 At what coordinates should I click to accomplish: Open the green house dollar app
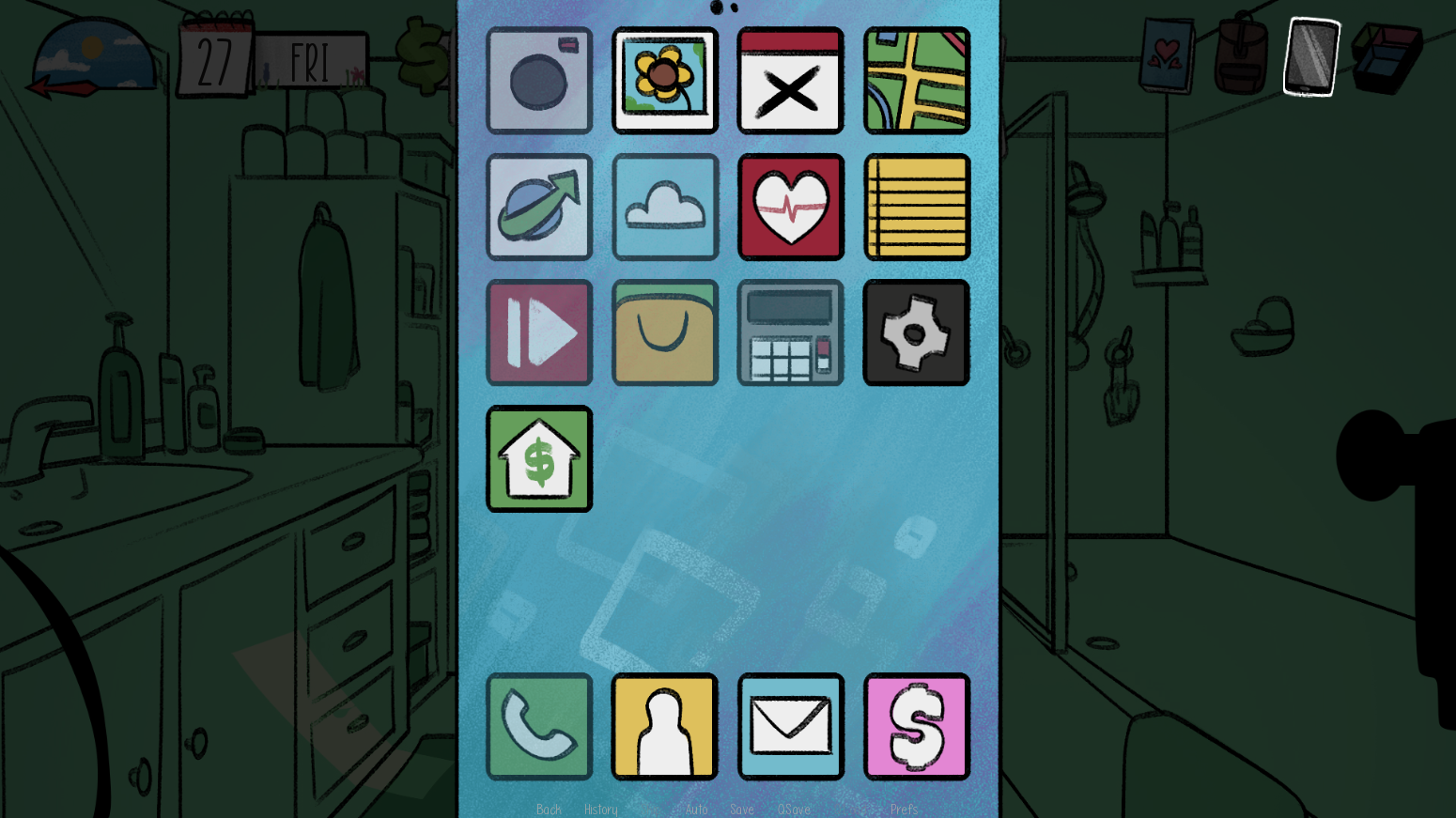click(x=539, y=459)
